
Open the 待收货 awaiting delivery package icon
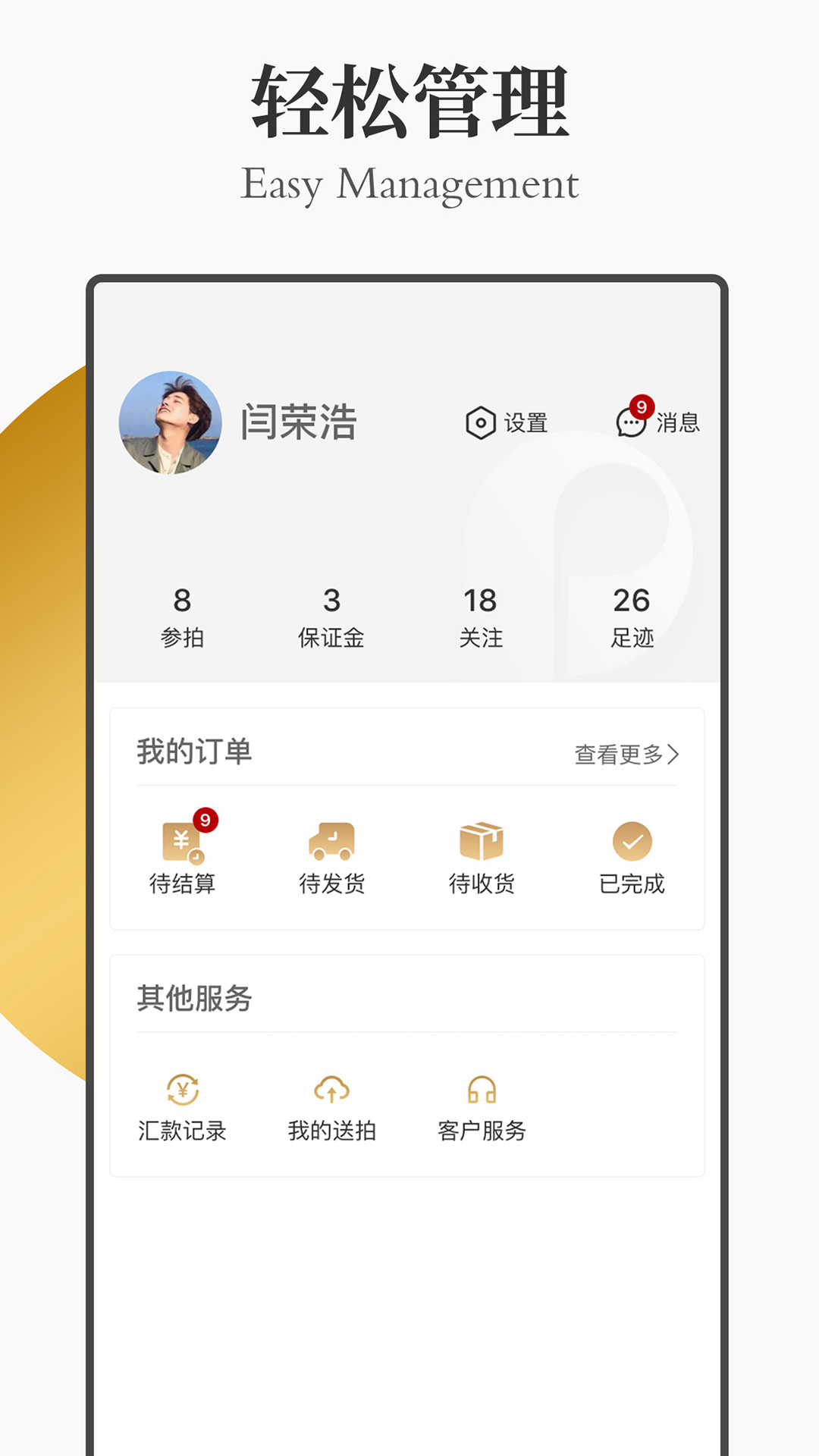click(482, 842)
